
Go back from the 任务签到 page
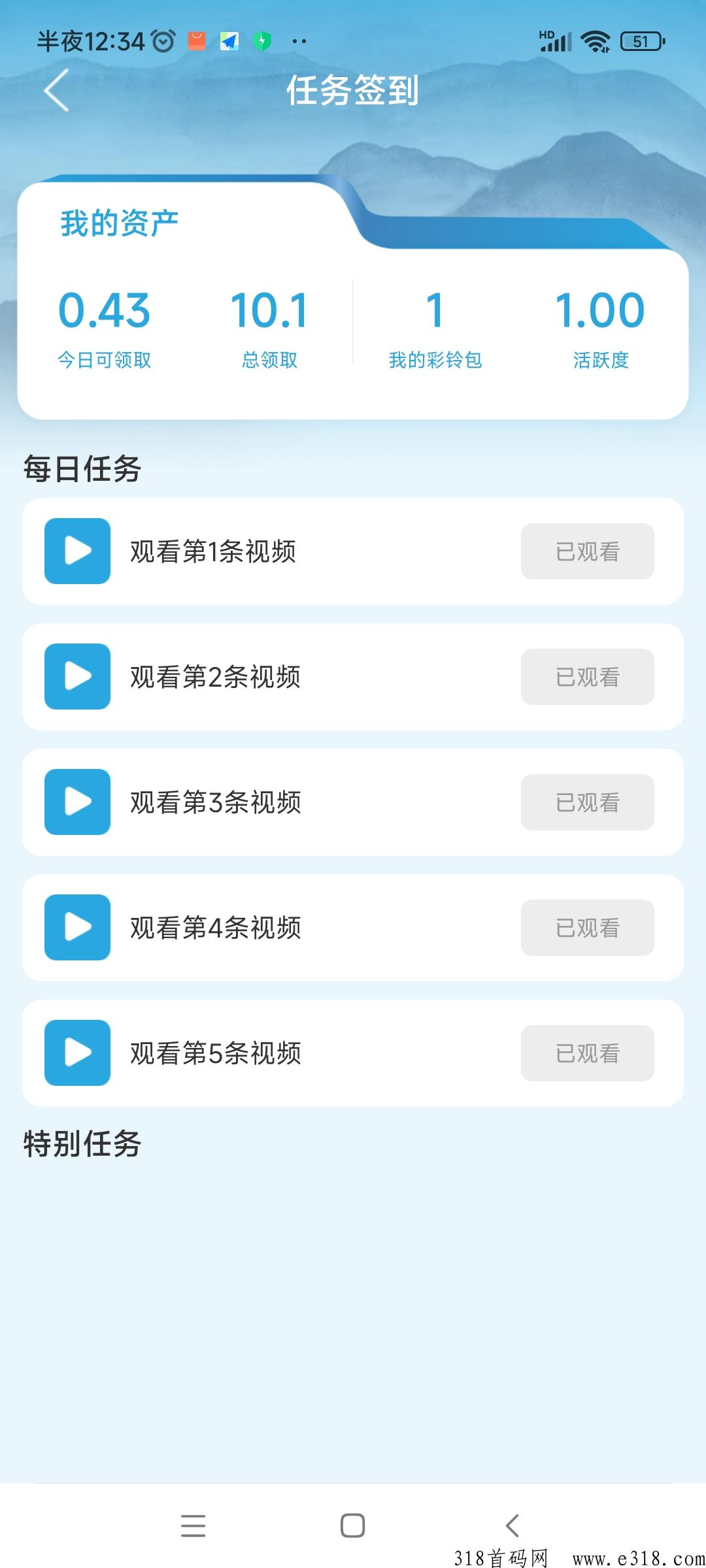pyautogui.click(x=57, y=90)
